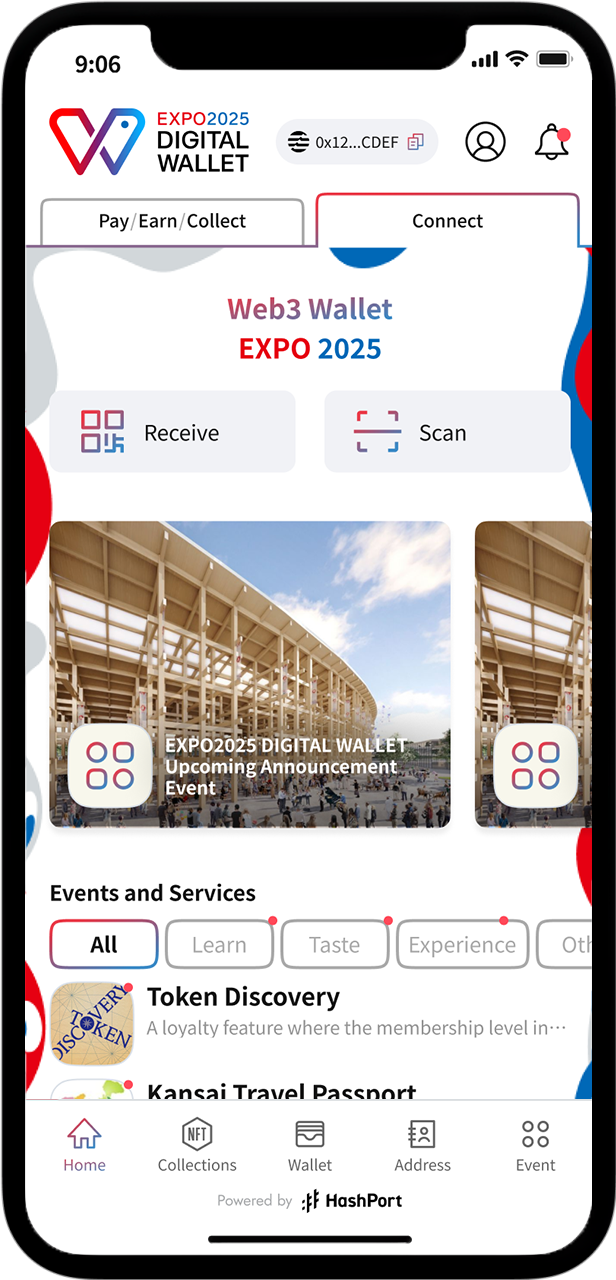Viewport: 616px width, 1280px height.
Task: Open the user profile icon
Action: pyautogui.click(x=485, y=142)
